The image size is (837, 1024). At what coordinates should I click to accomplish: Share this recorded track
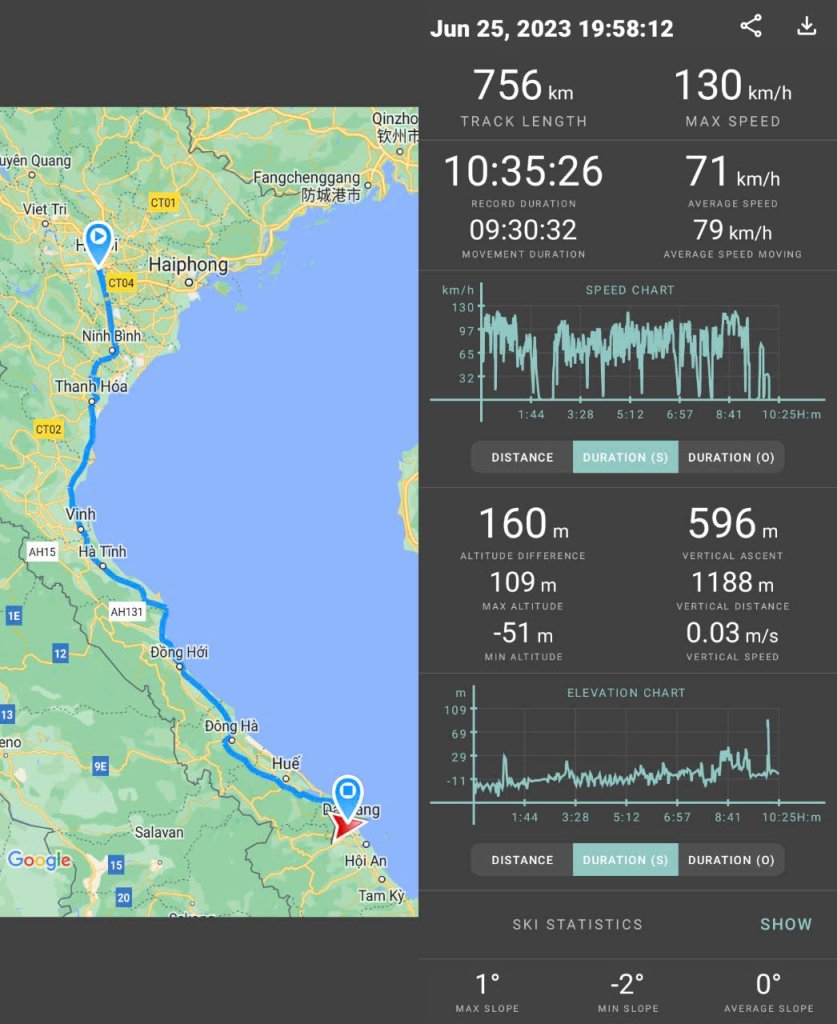coord(751,27)
